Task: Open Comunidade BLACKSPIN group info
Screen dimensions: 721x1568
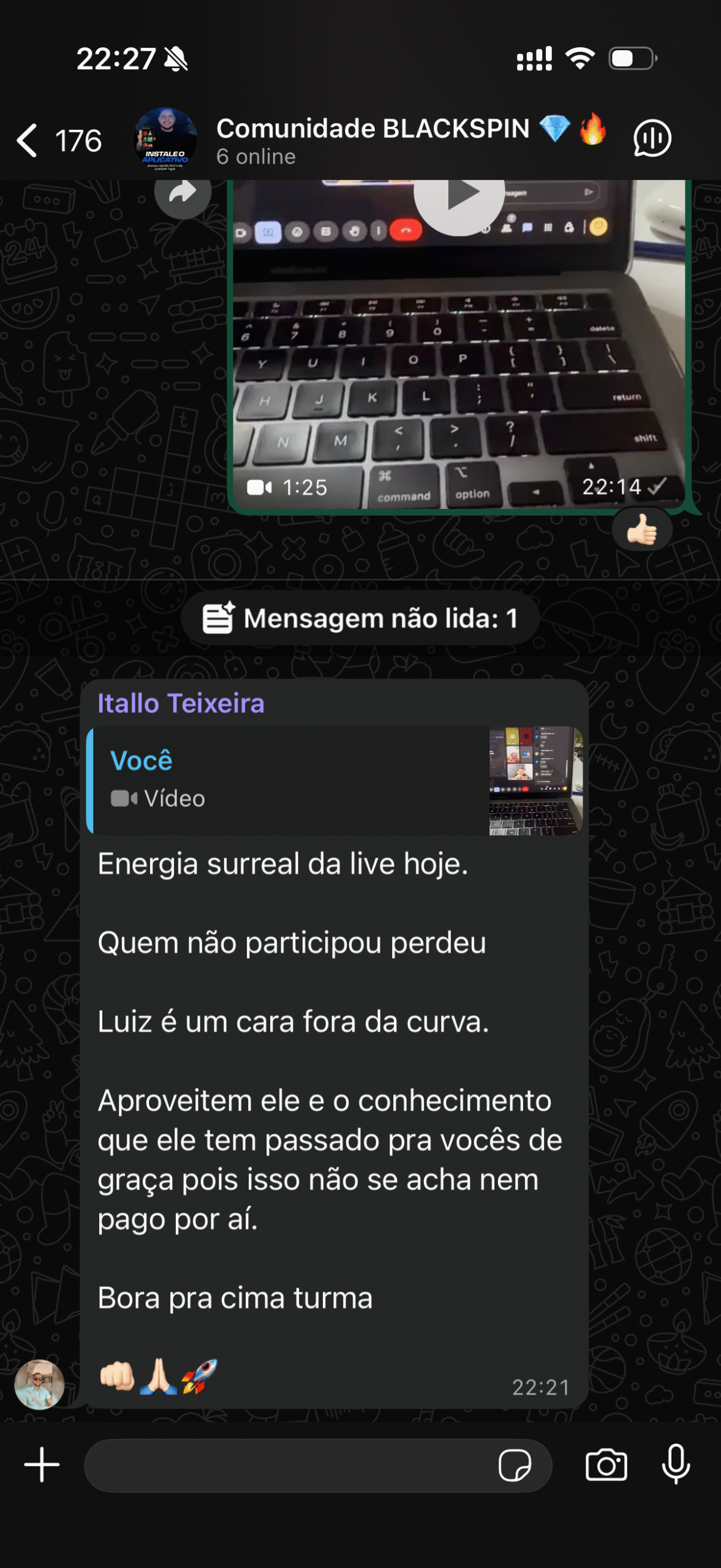Action: 372,140
